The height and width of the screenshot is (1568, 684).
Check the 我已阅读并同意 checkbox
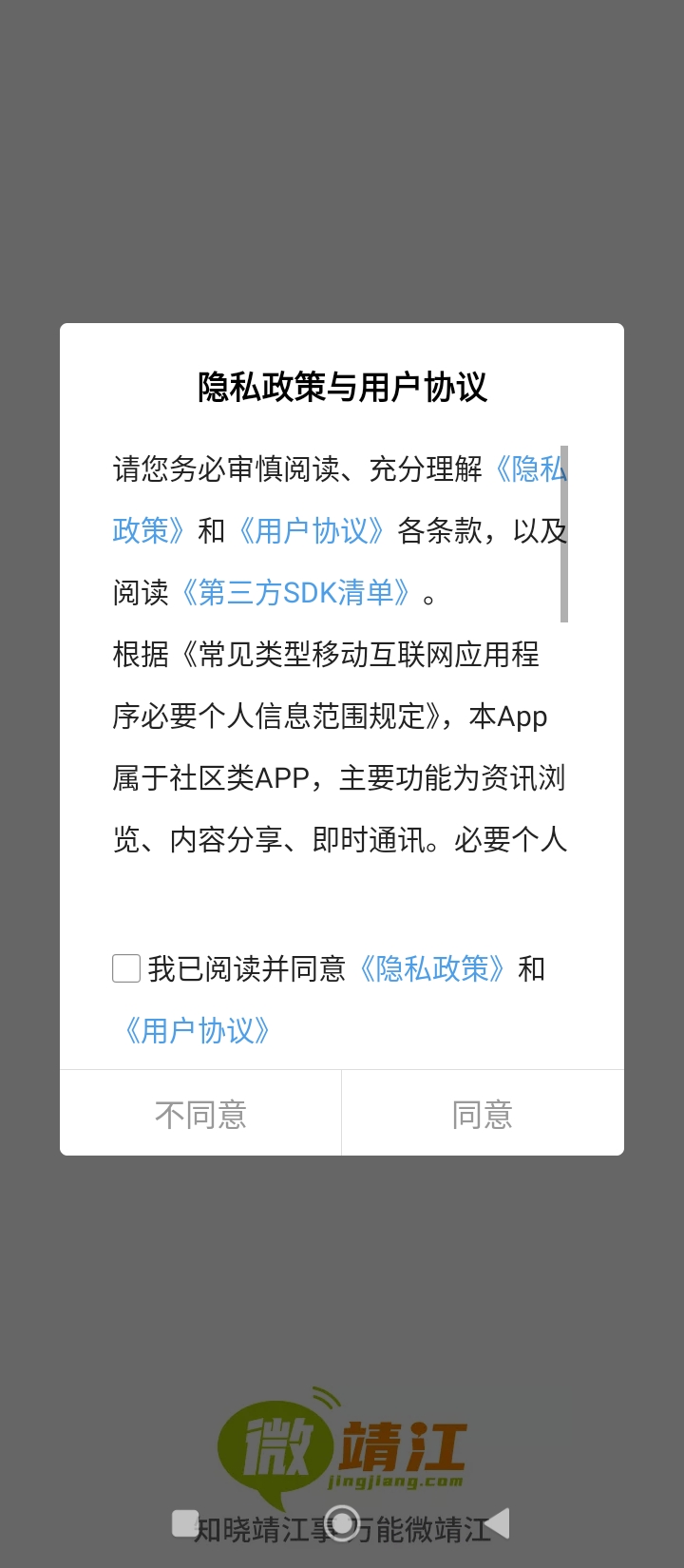pyautogui.click(x=126, y=968)
